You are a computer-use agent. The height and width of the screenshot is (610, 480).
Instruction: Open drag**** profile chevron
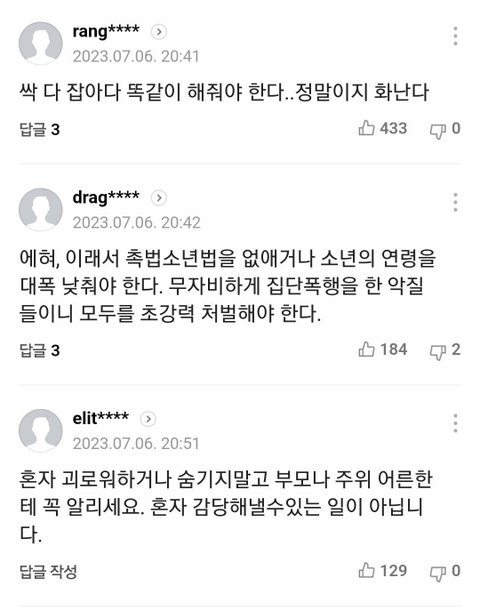[x=159, y=198]
